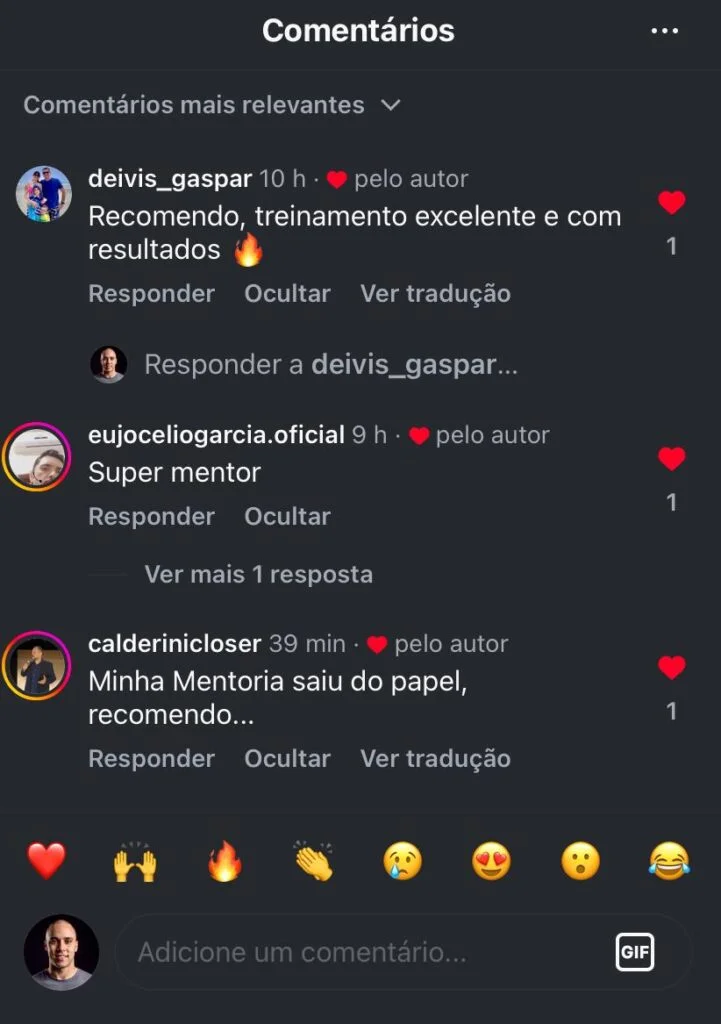
Task: Insert the fire emoji quick reaction
Action: 224,861
